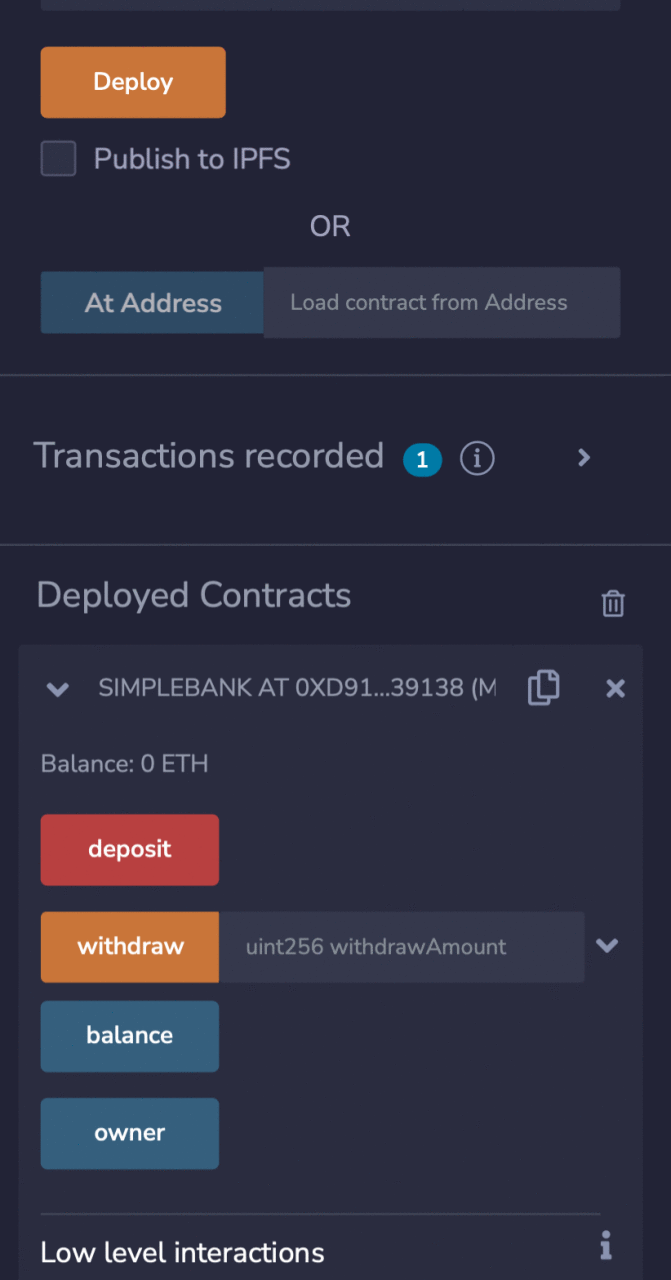671x1280 pixels.
Task: Expand the Transactions recorded section
Action: pyautogui.click(x=585, y=458)
